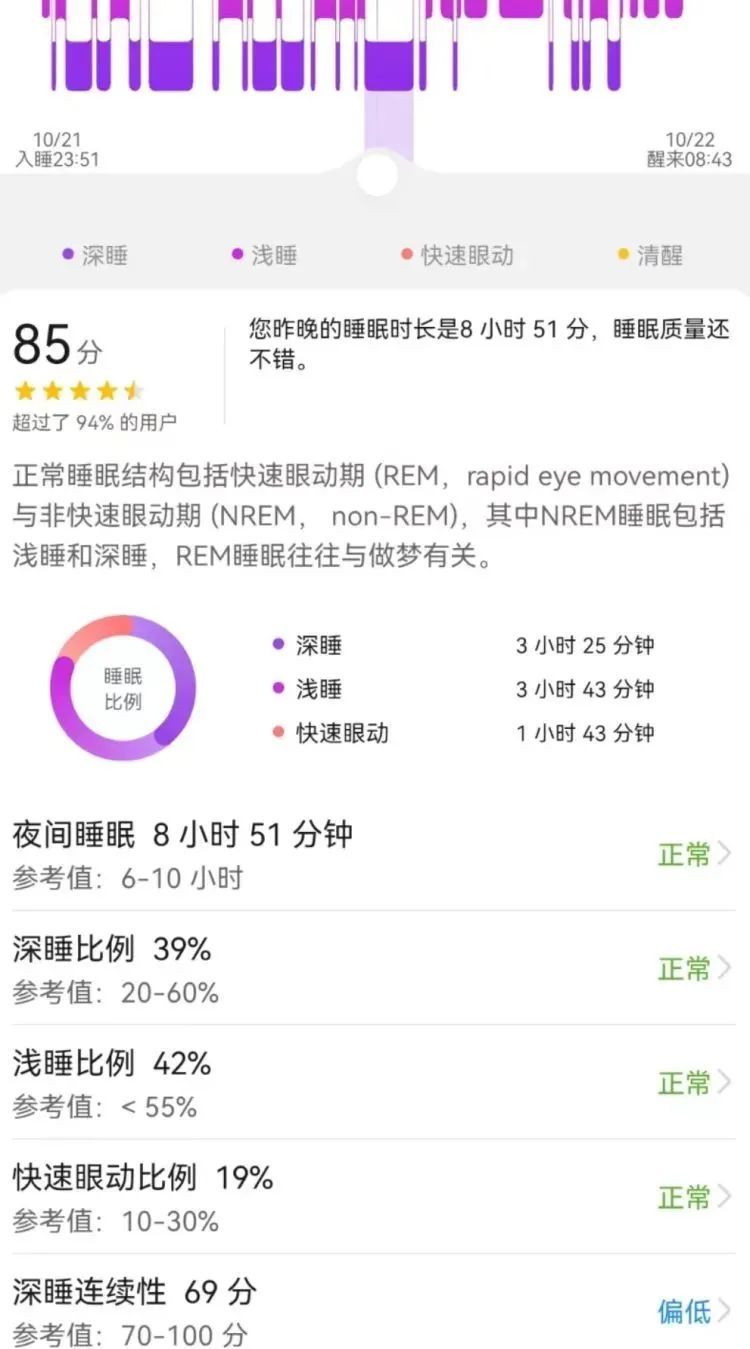Open the 深睡连续性 69 分 details row
Viewport: 750px width, 1349px height.
point(374,1311)
